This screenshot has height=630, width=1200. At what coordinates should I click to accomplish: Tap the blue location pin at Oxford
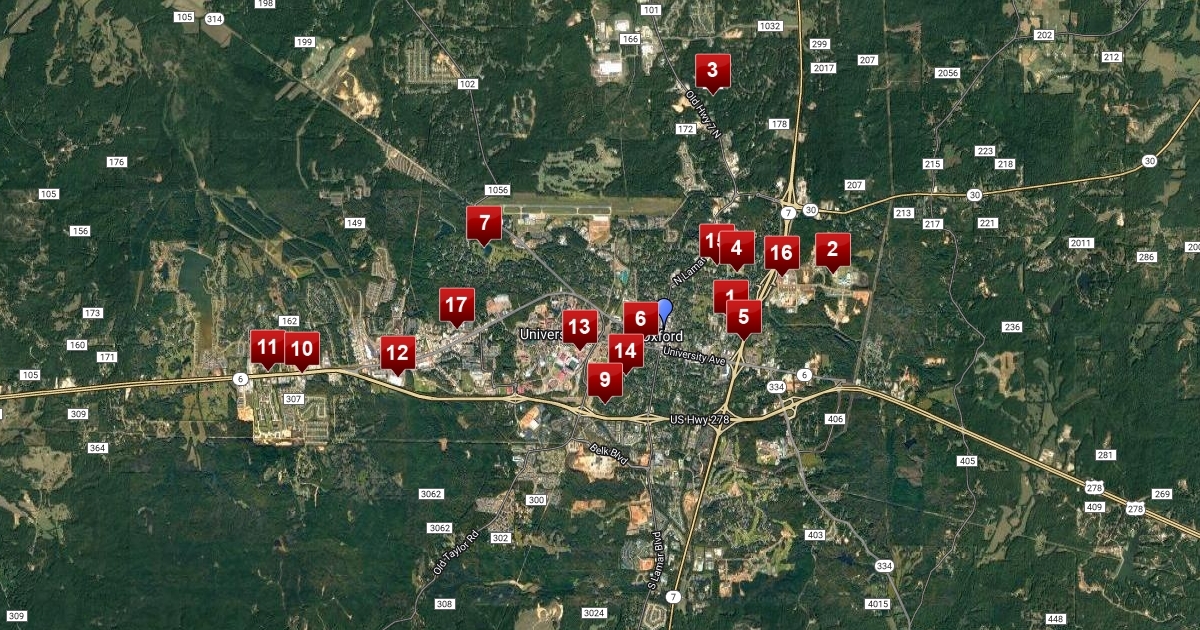[664, 311]
